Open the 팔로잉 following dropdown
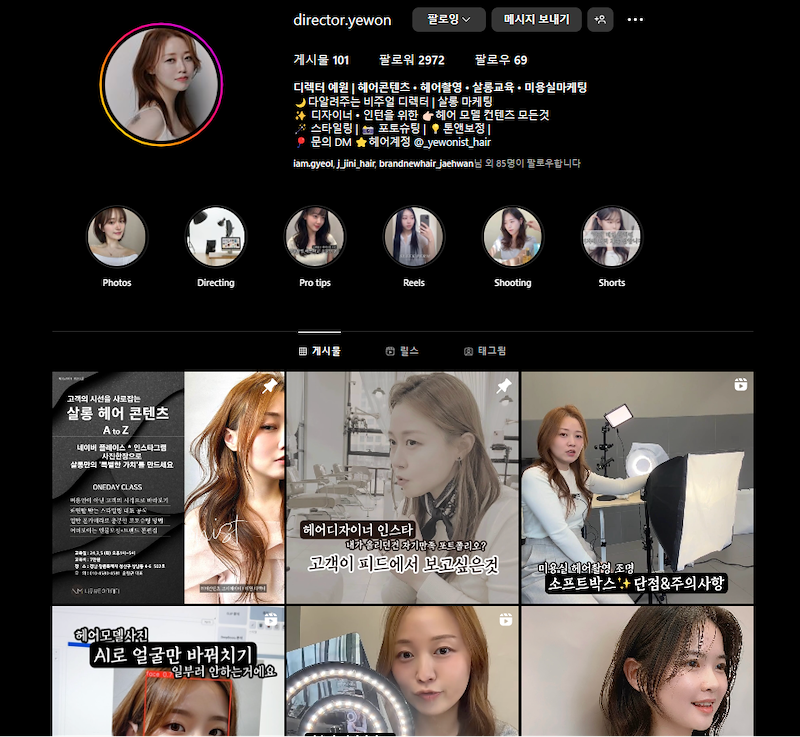This screenshot has height=737, width=800. click(x=448, y=20)
